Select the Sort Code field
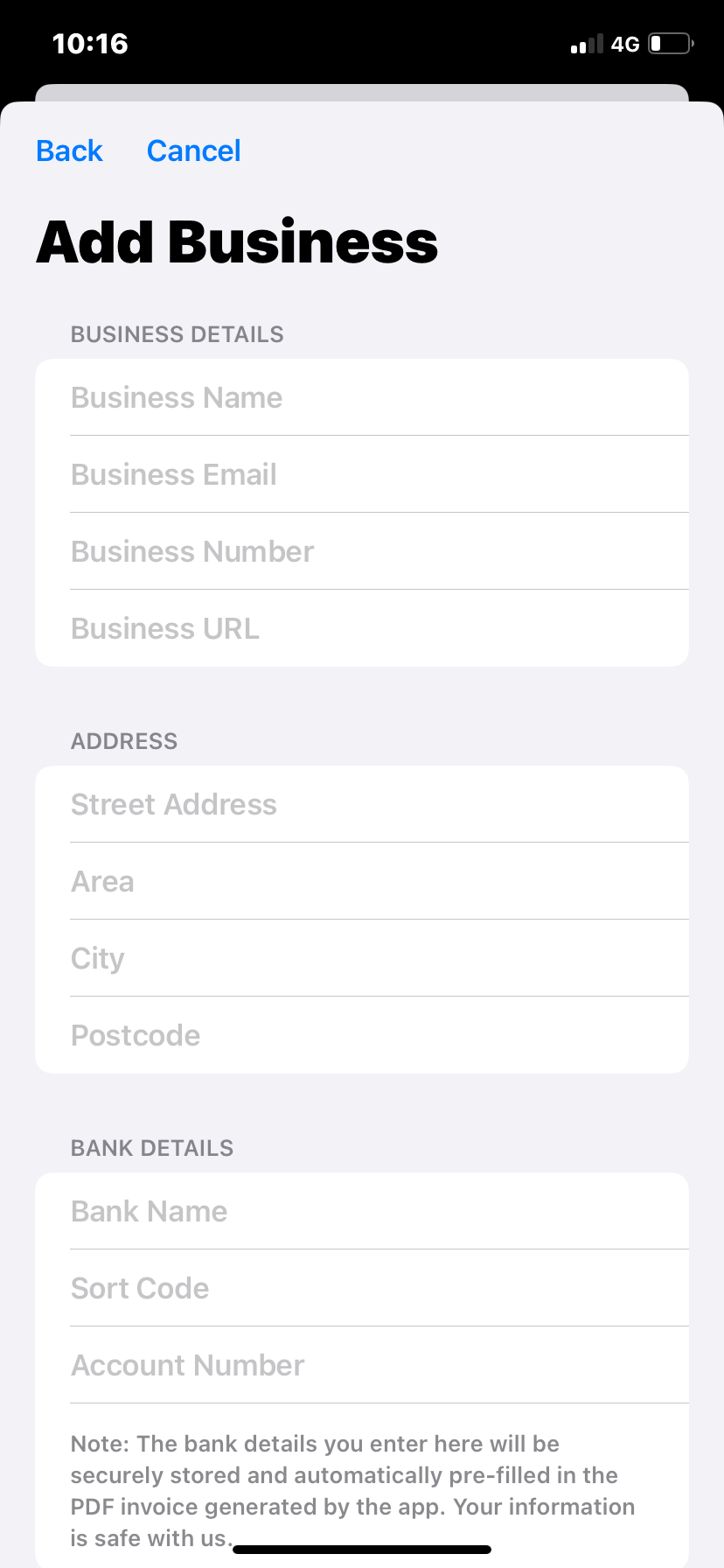Viewport: 724px width, 1568px height. coord(362,1288)
